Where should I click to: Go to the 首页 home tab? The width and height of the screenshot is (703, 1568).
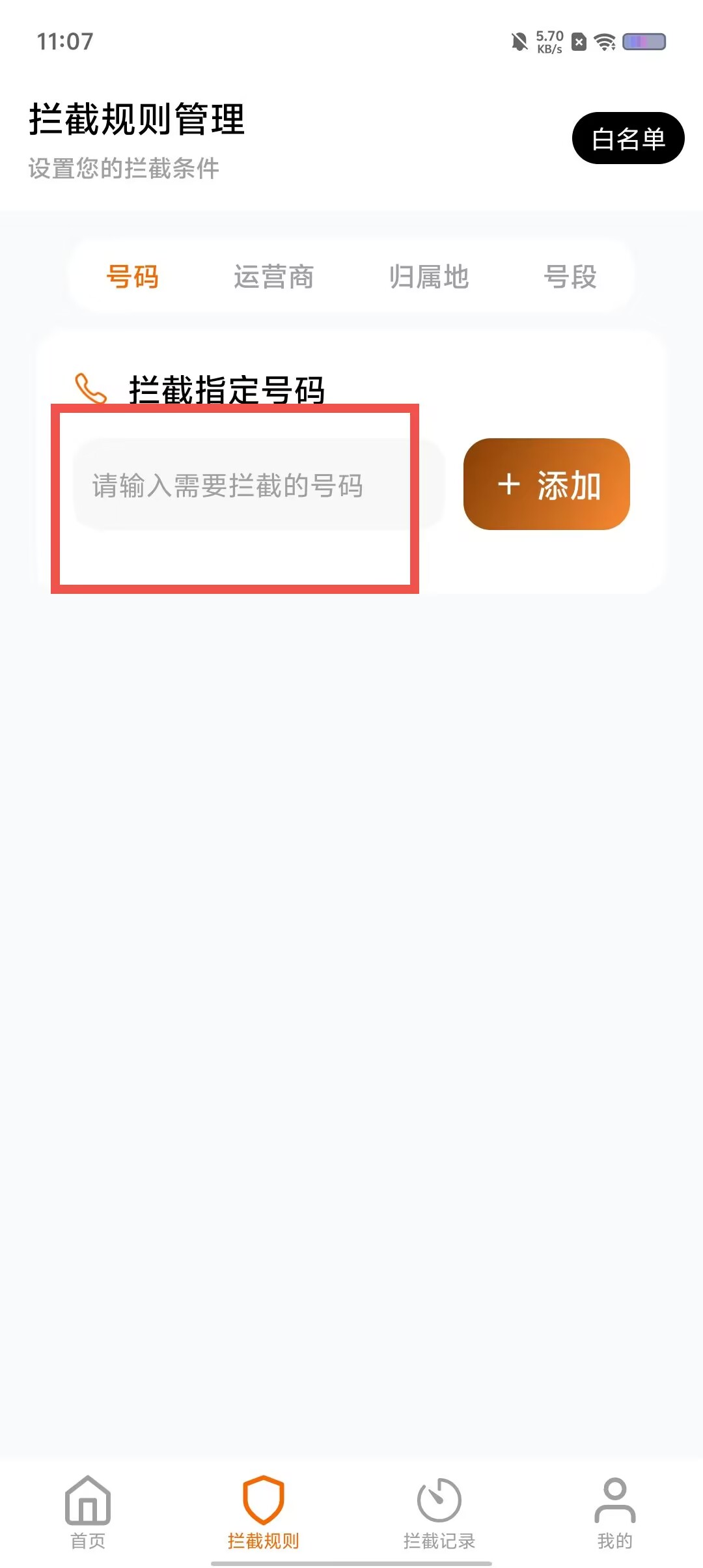[x=88, y=1513]
